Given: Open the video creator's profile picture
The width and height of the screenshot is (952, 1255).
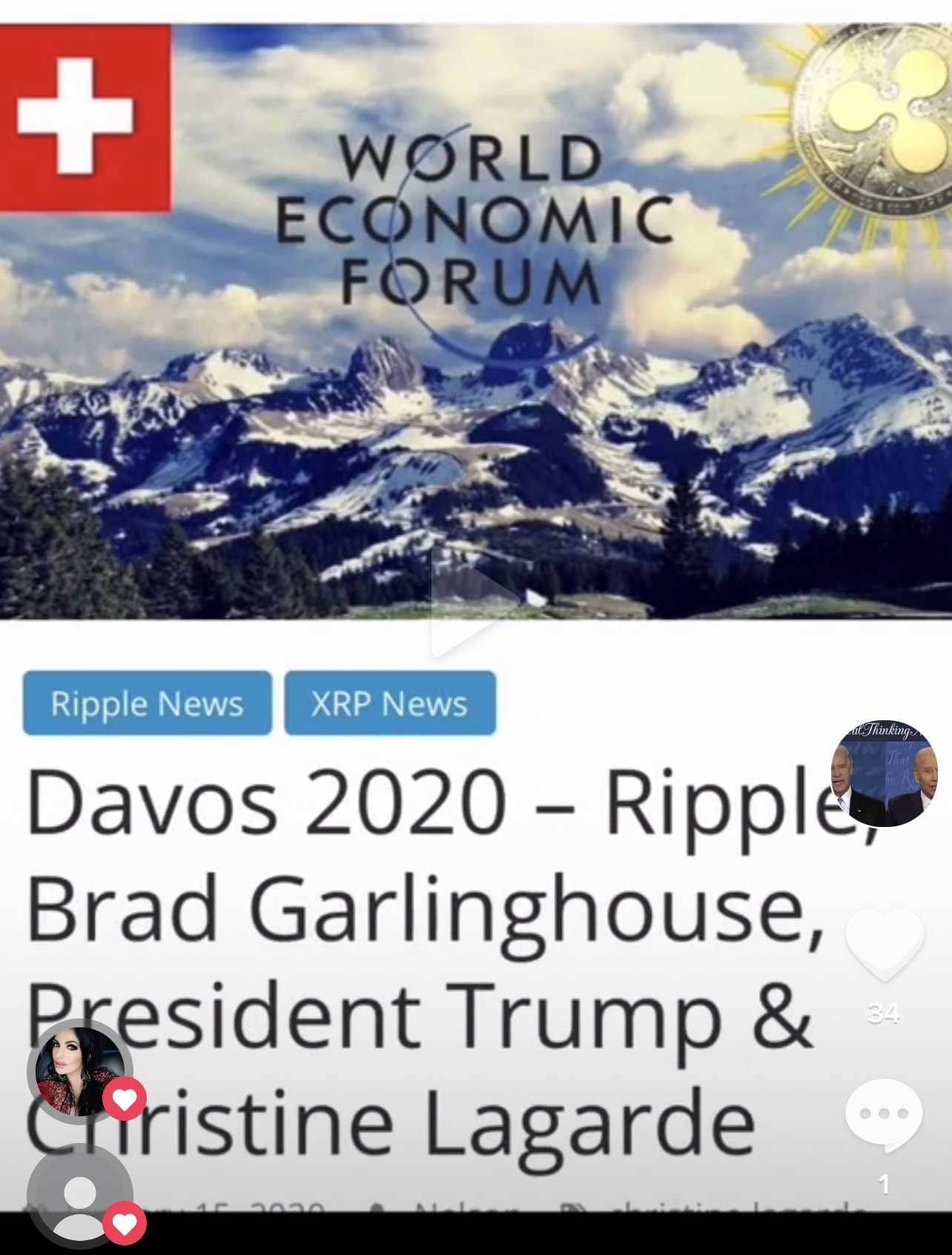Looking at the screenshot, I should tap(883, 774).
